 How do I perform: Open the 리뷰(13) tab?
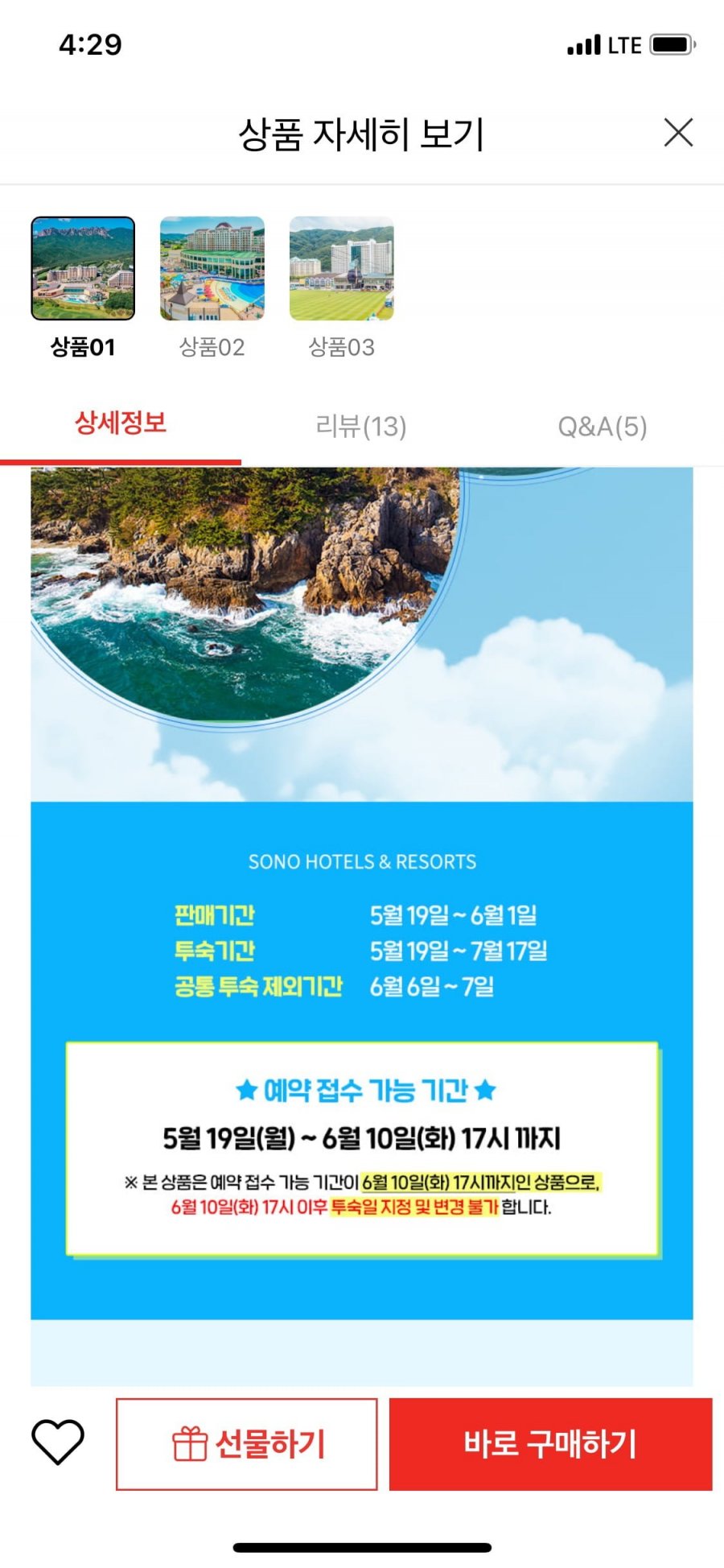point(361,426)
